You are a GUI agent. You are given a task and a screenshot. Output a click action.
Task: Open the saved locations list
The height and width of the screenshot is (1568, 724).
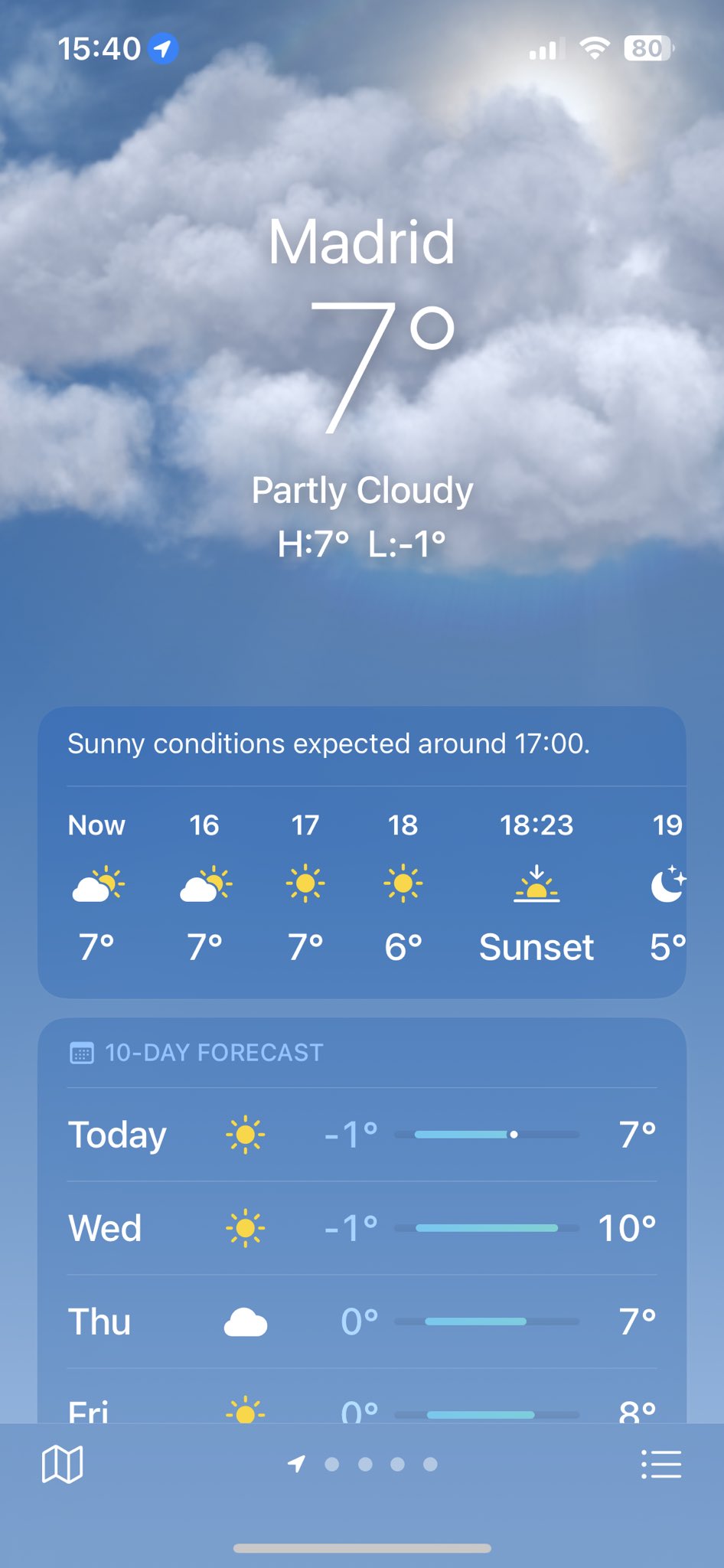[x=660, y=1465]
